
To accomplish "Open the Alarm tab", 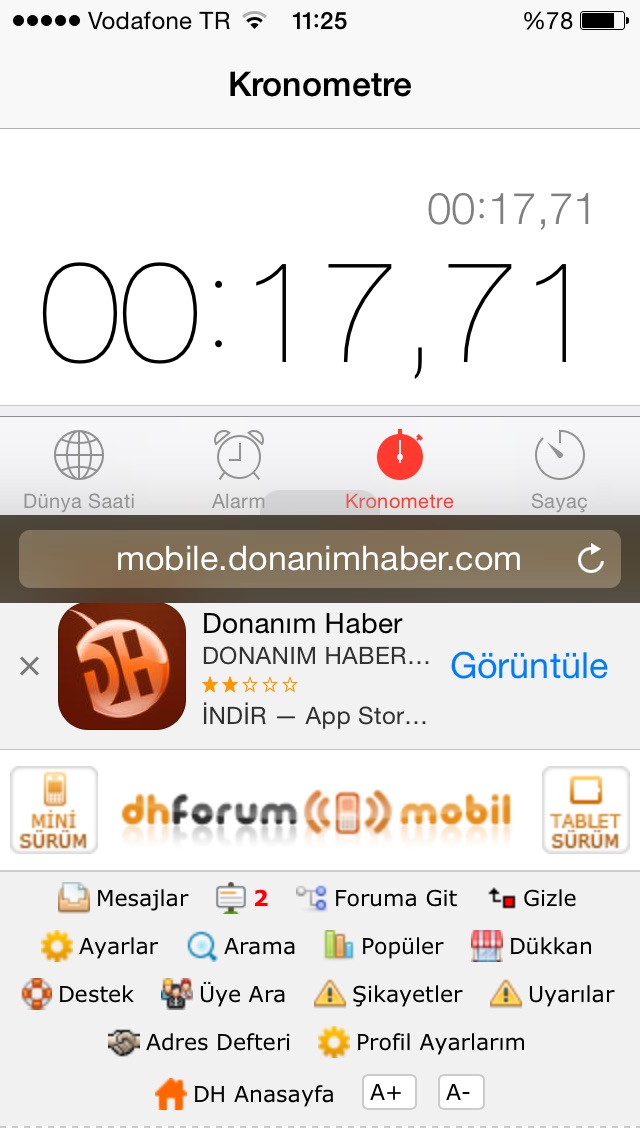I will click(238, 469).
